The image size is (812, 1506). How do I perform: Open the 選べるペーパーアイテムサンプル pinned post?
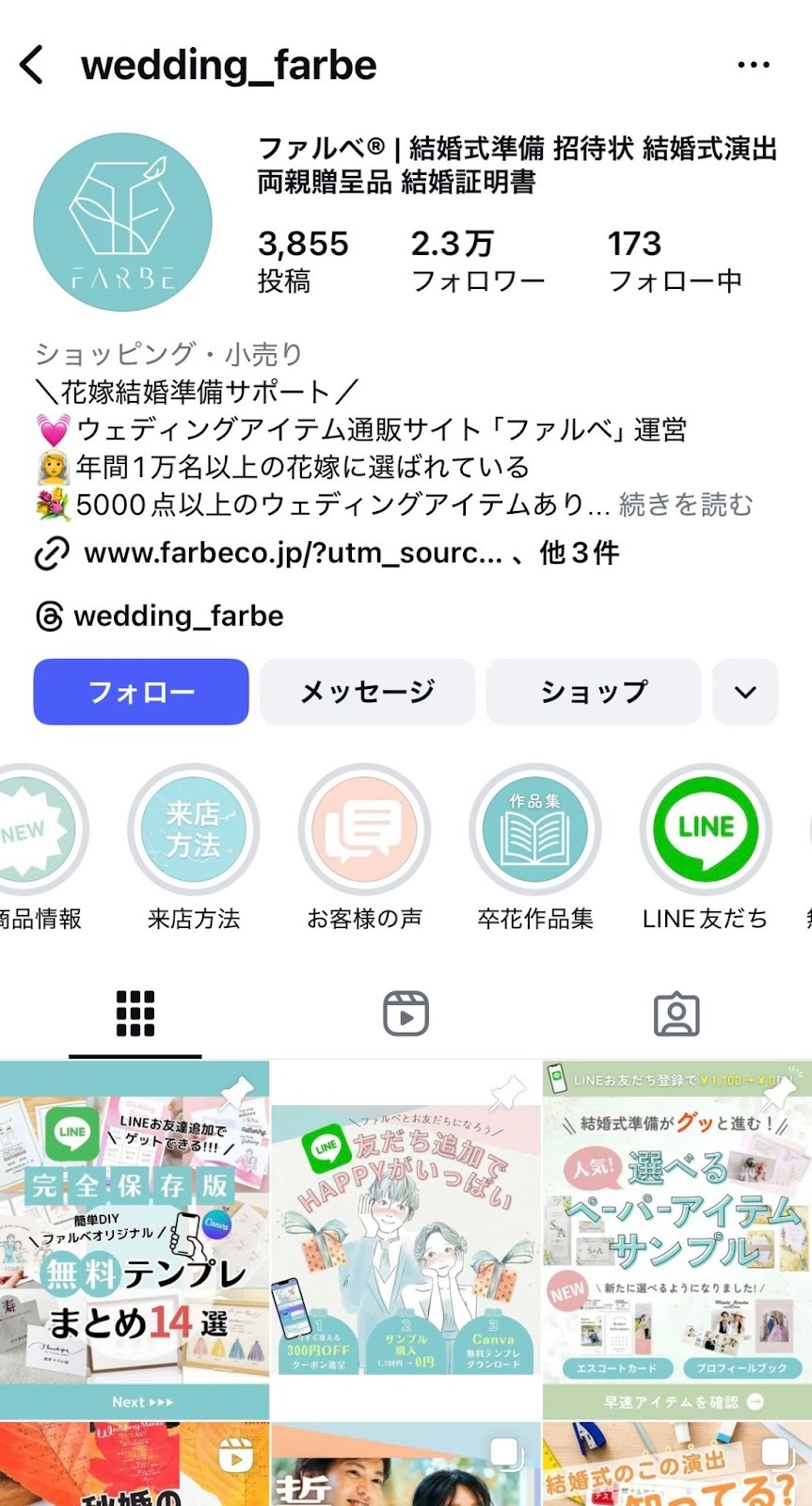[677, 1240]
